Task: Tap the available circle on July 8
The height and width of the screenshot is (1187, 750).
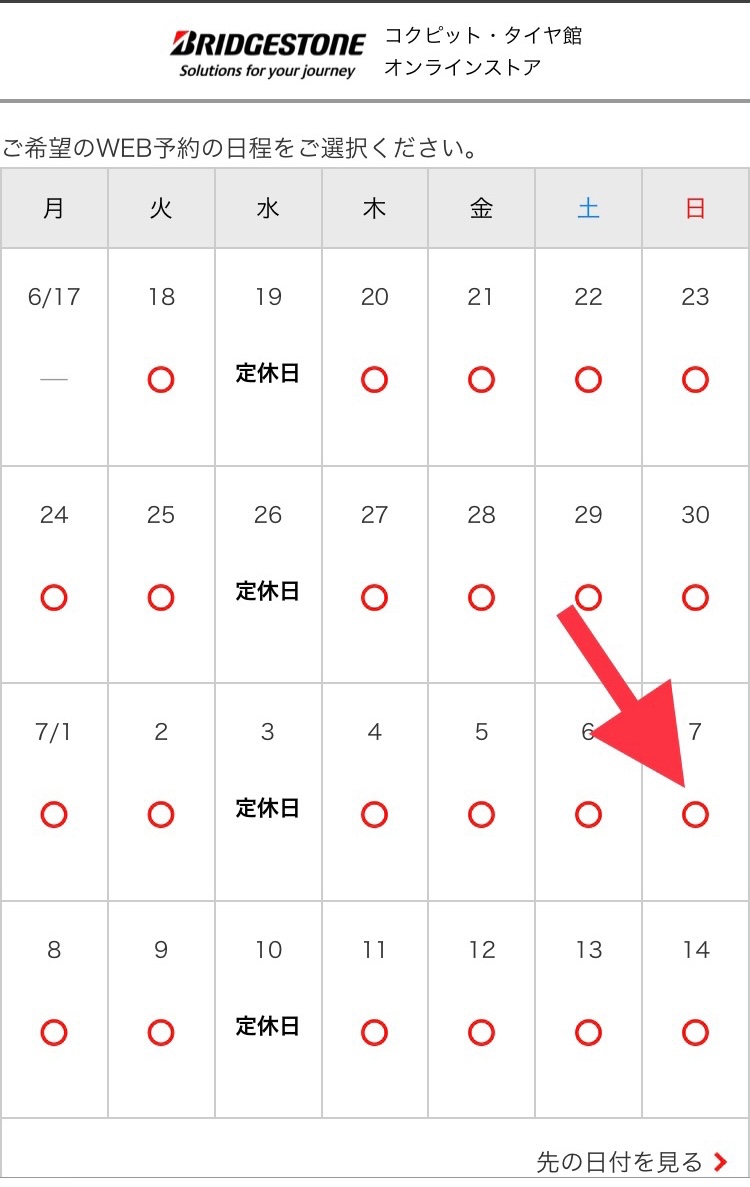Action: [x=54, y=1032]
